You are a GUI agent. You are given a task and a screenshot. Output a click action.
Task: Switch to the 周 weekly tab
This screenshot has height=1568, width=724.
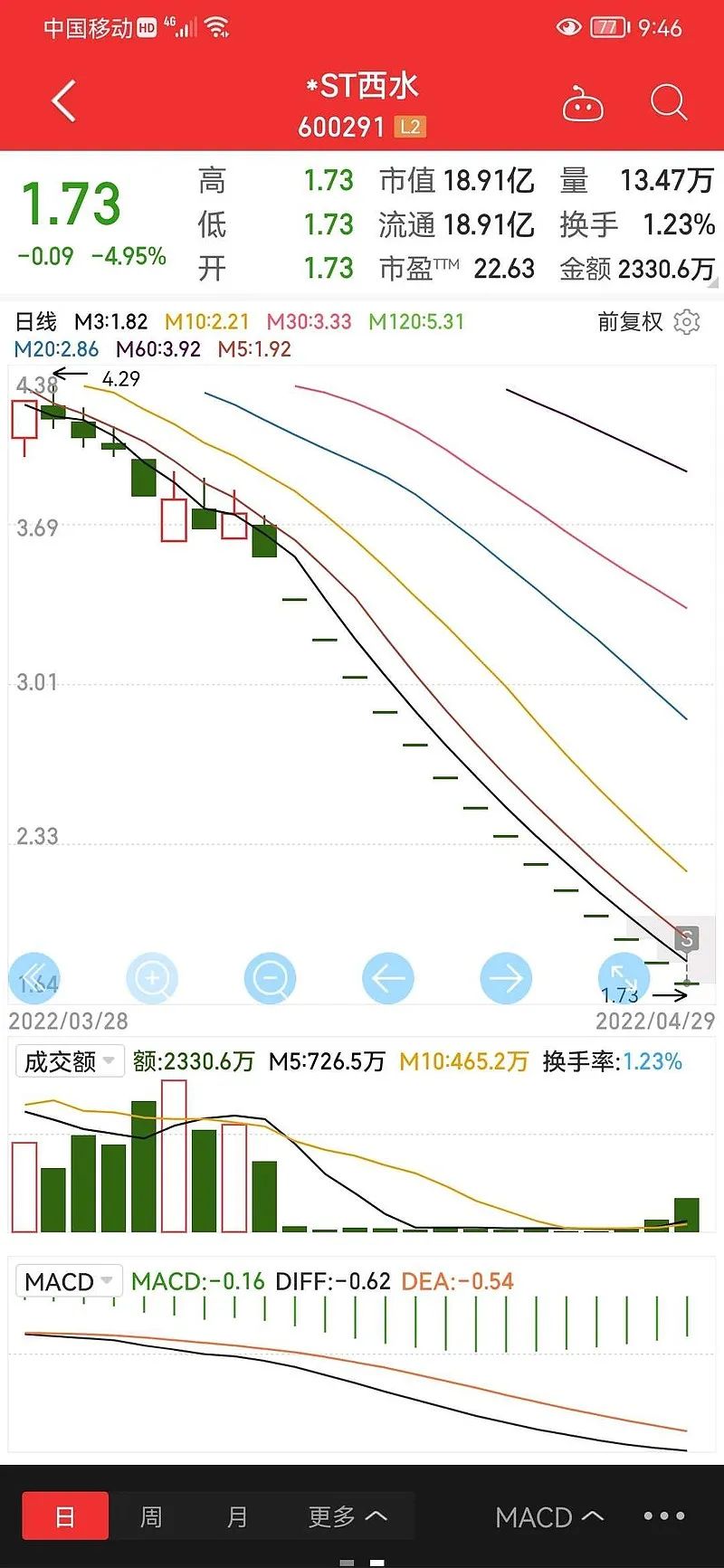(152, 1516)
